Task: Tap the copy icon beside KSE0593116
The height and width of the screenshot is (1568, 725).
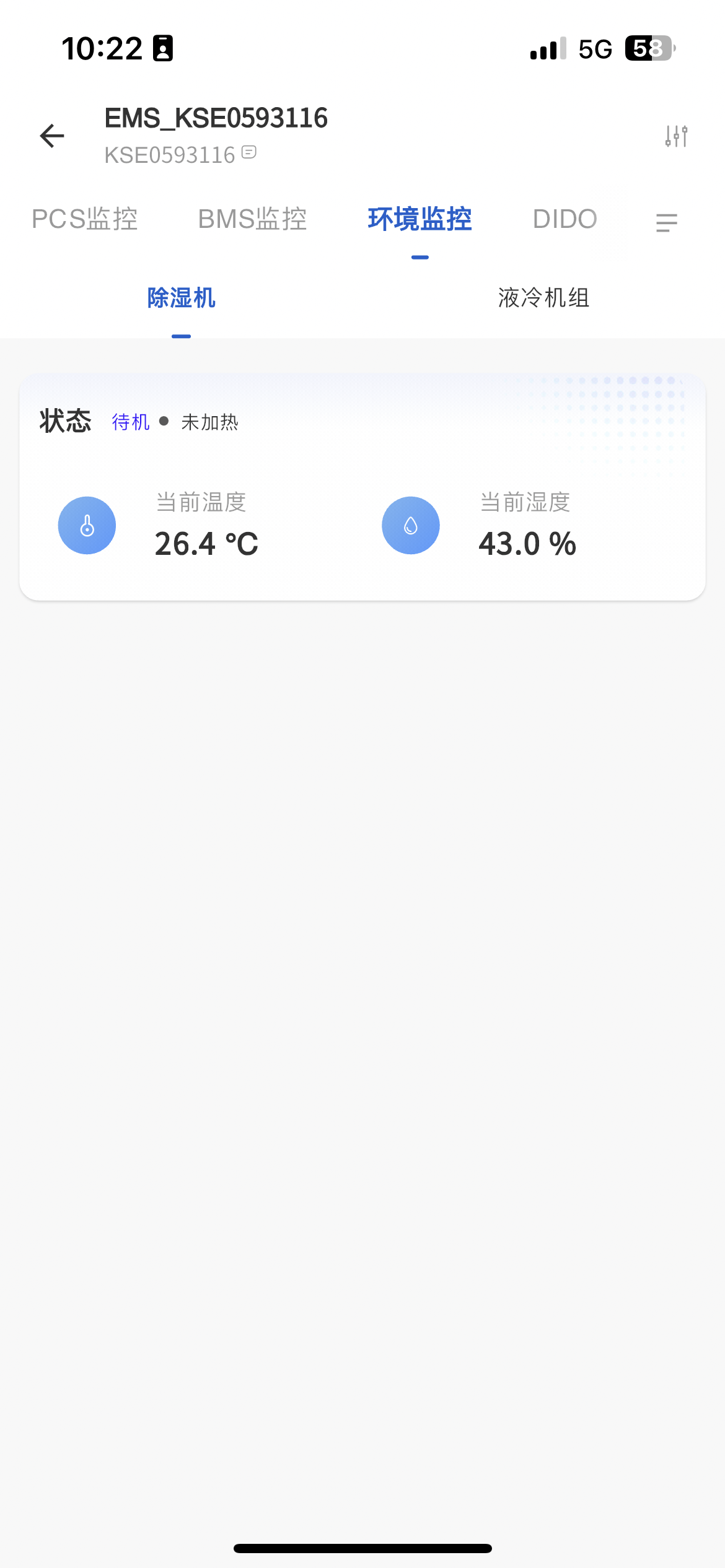Action: (249, 152)
